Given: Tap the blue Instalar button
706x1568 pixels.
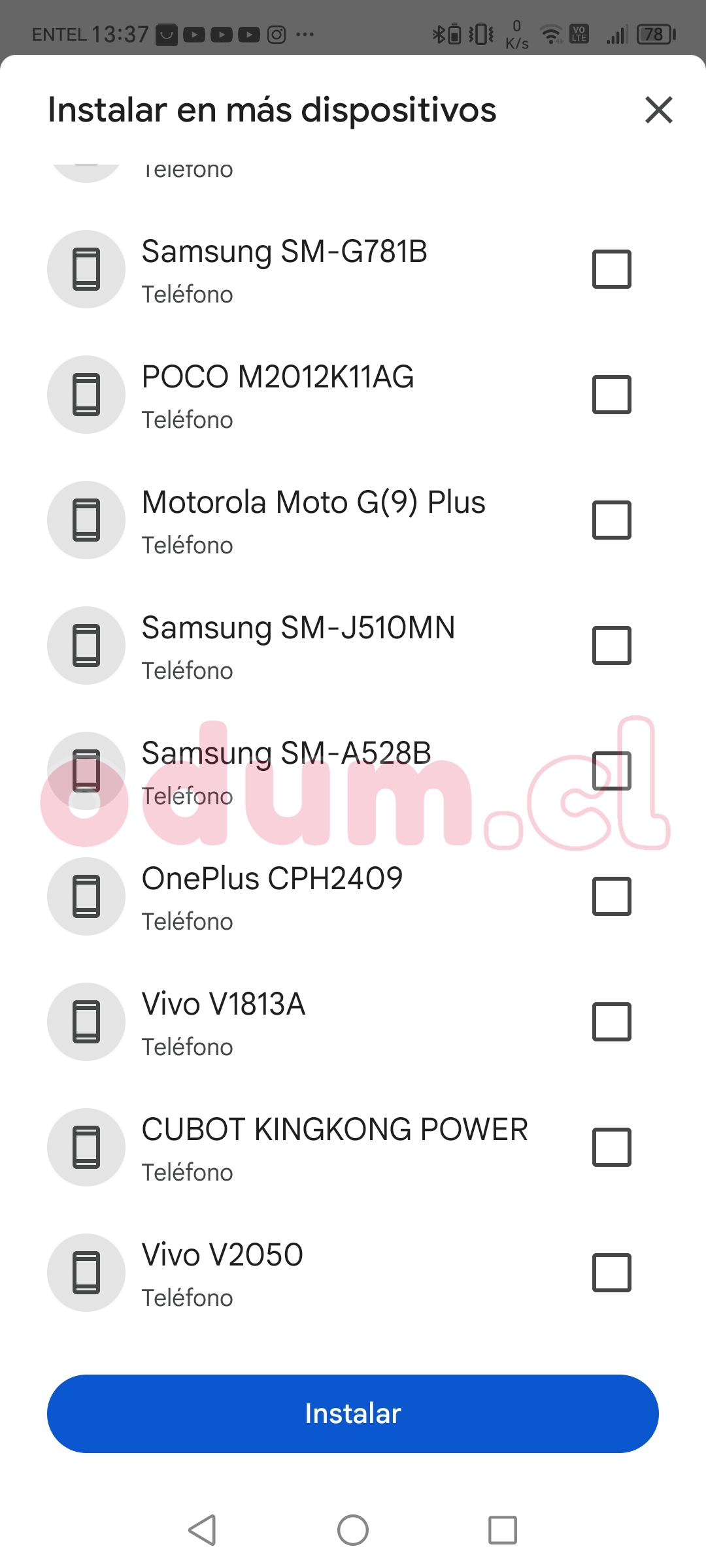Looking at the screenshot, I should click(353, 1414).
